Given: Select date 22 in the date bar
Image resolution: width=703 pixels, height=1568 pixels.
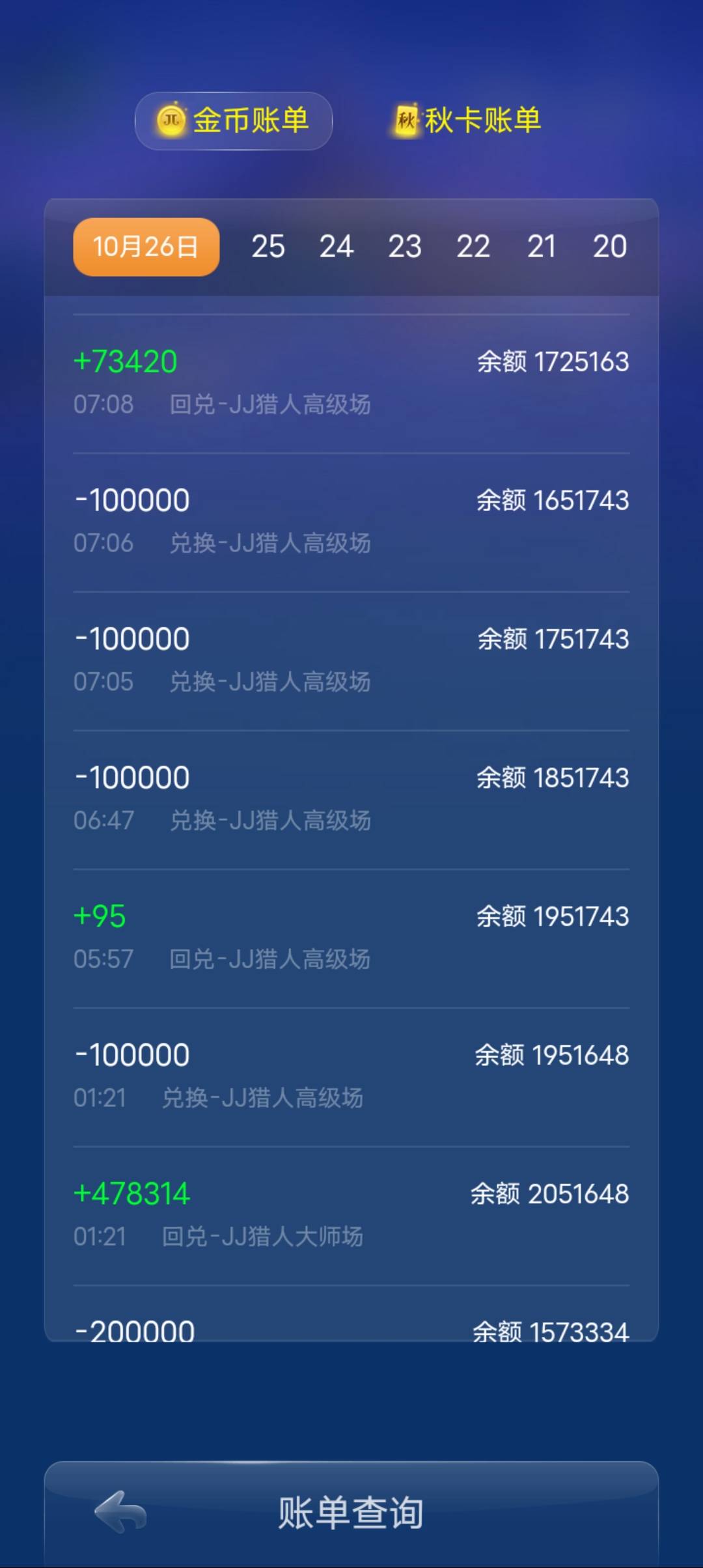Looking at the screenshot, I should pos(473,246).
